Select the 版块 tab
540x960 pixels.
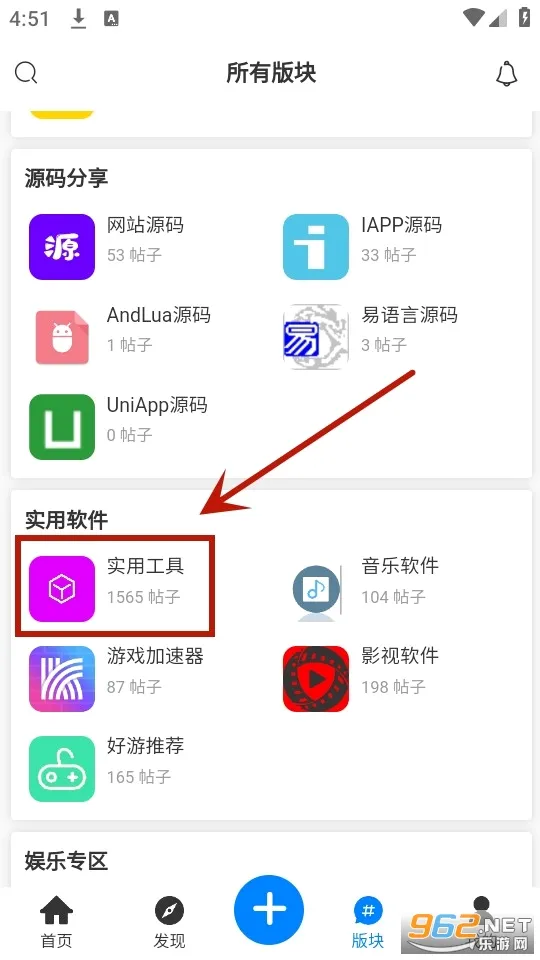pos(367,922)
